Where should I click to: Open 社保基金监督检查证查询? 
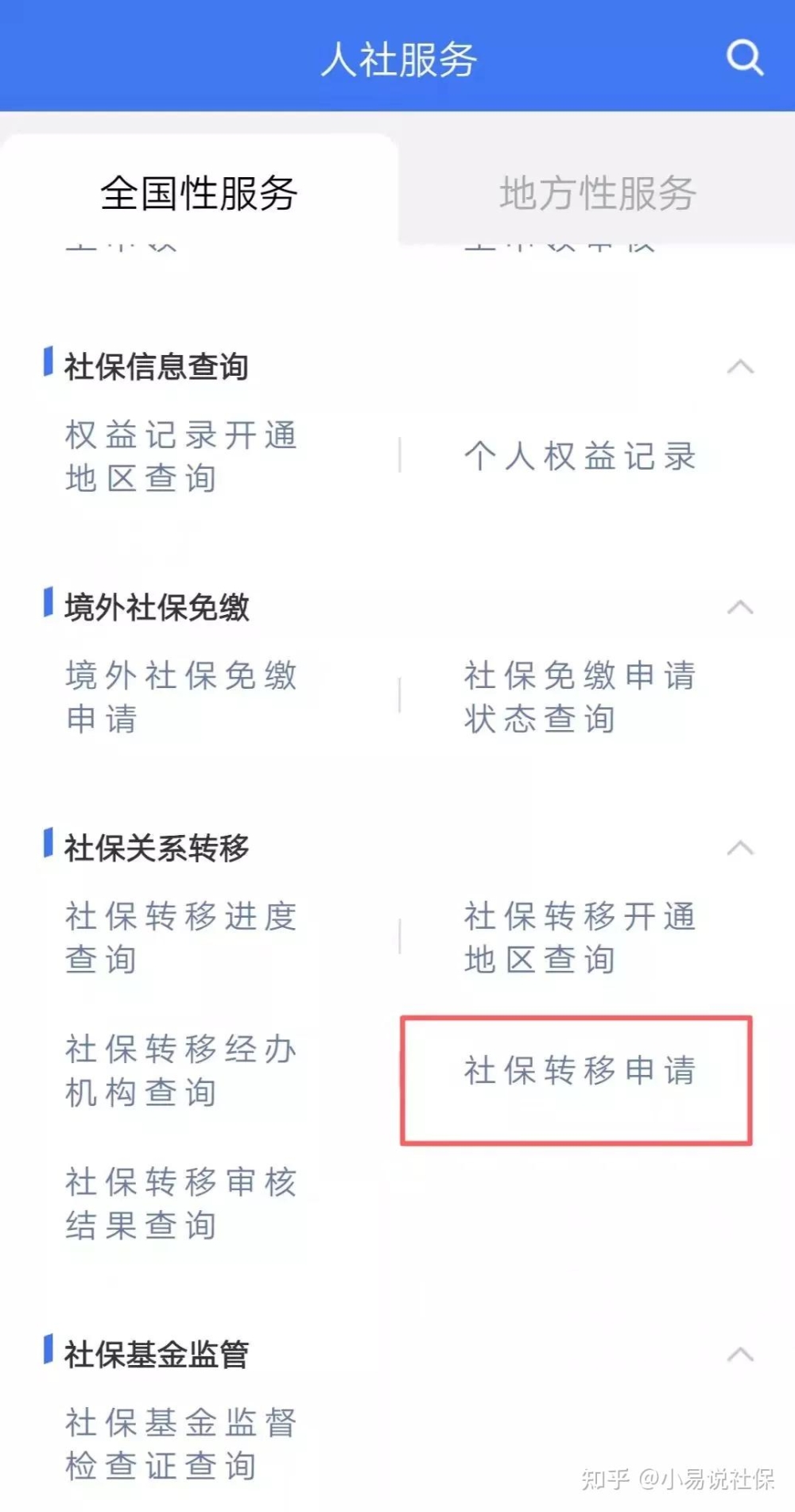pyautogui.click(x=181, y=1444)
